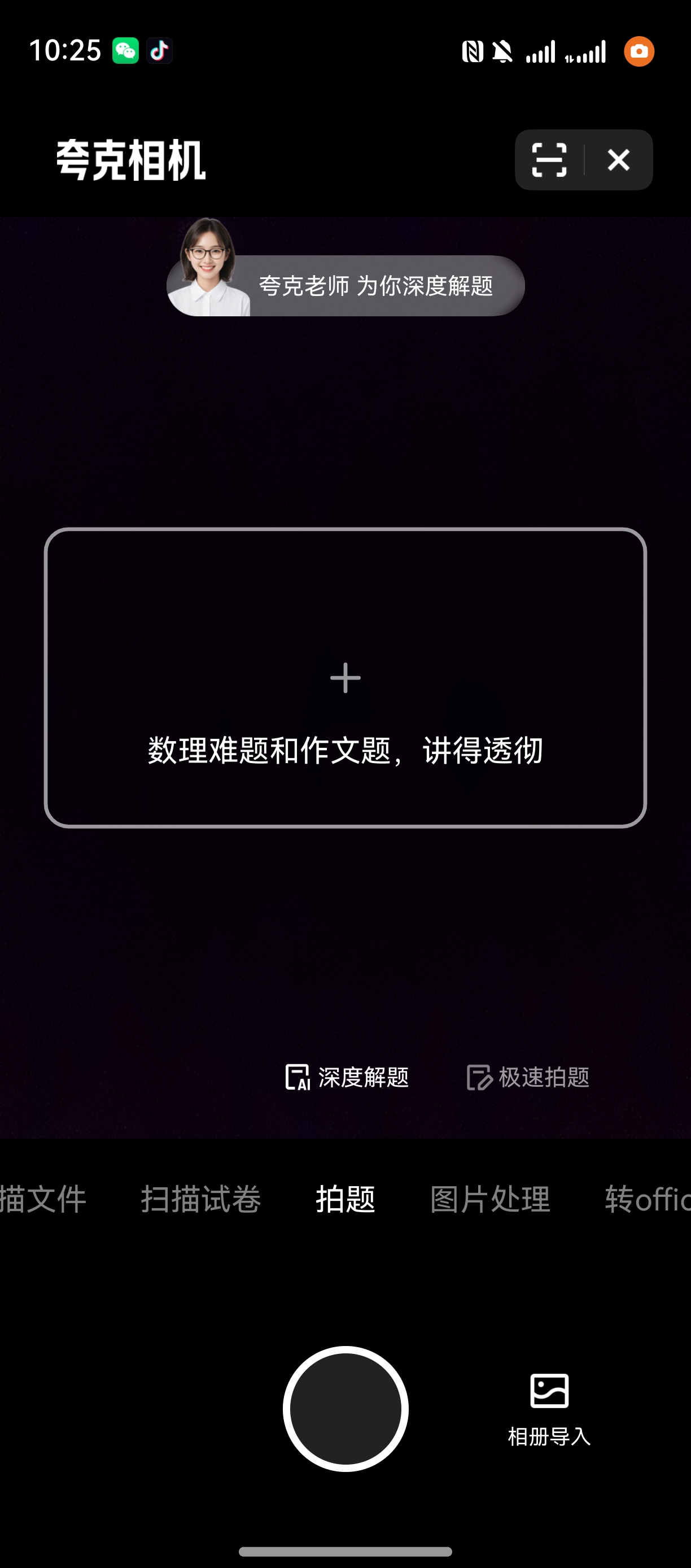Close the Quark camera screen

[619, 160]
